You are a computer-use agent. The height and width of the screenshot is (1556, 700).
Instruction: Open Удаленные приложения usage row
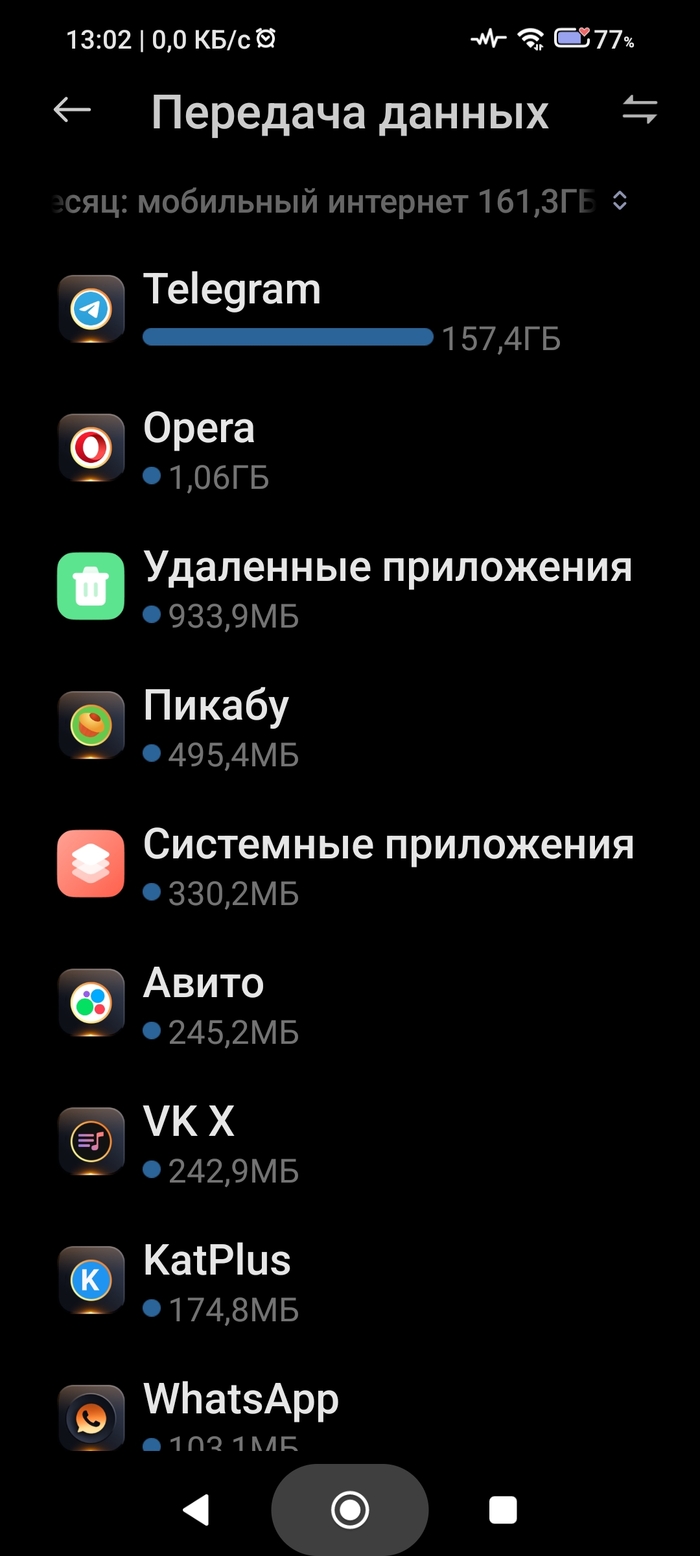pyautogui.click(x=350, y=589)
